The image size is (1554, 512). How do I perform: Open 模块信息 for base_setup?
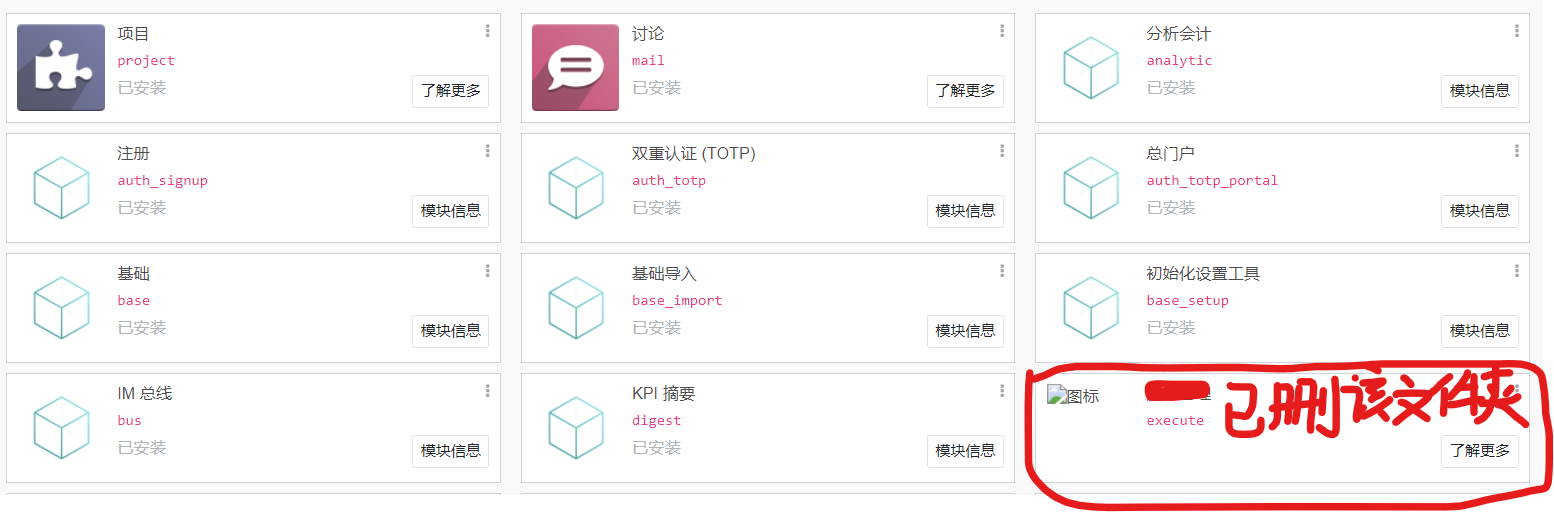(x=1479, y=331)
